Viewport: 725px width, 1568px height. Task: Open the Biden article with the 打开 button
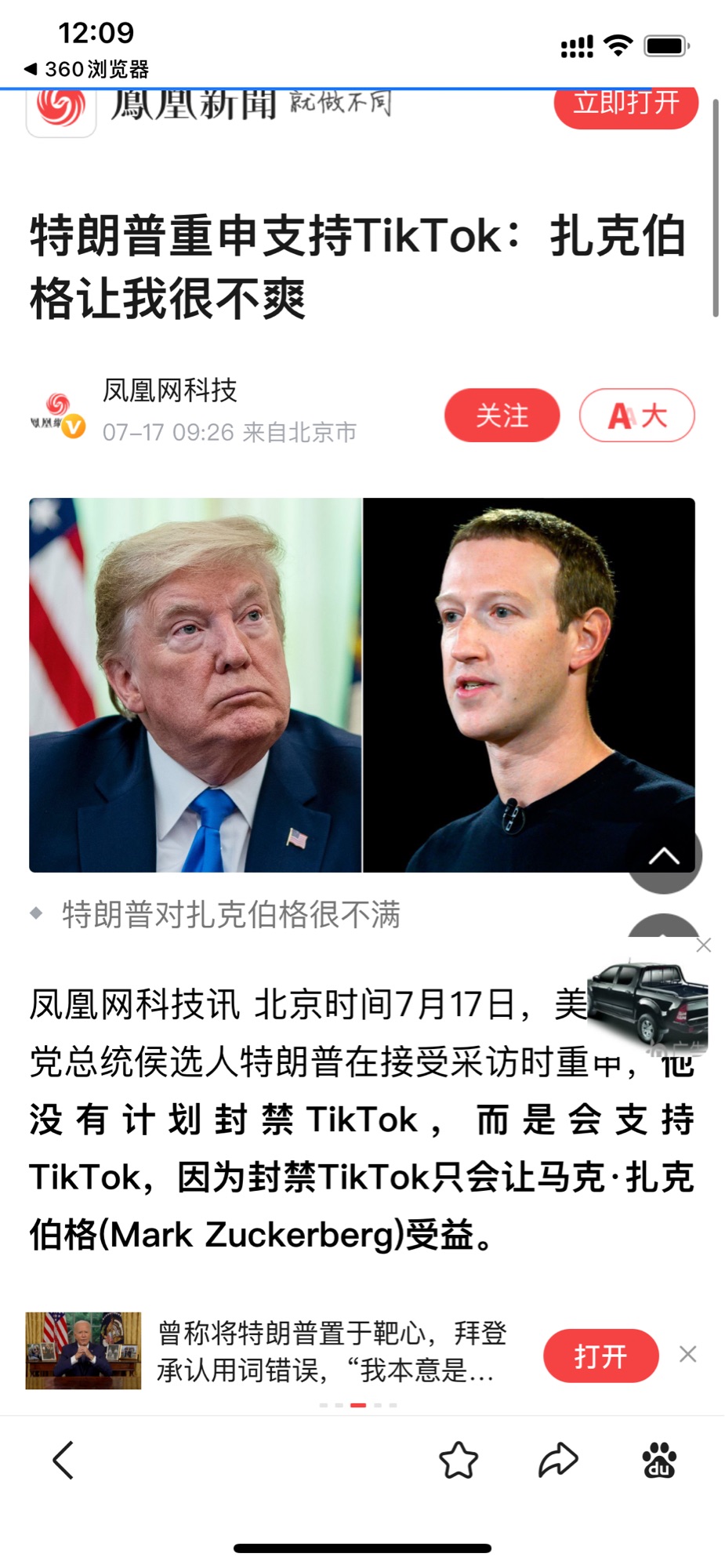coord(600,1356)
